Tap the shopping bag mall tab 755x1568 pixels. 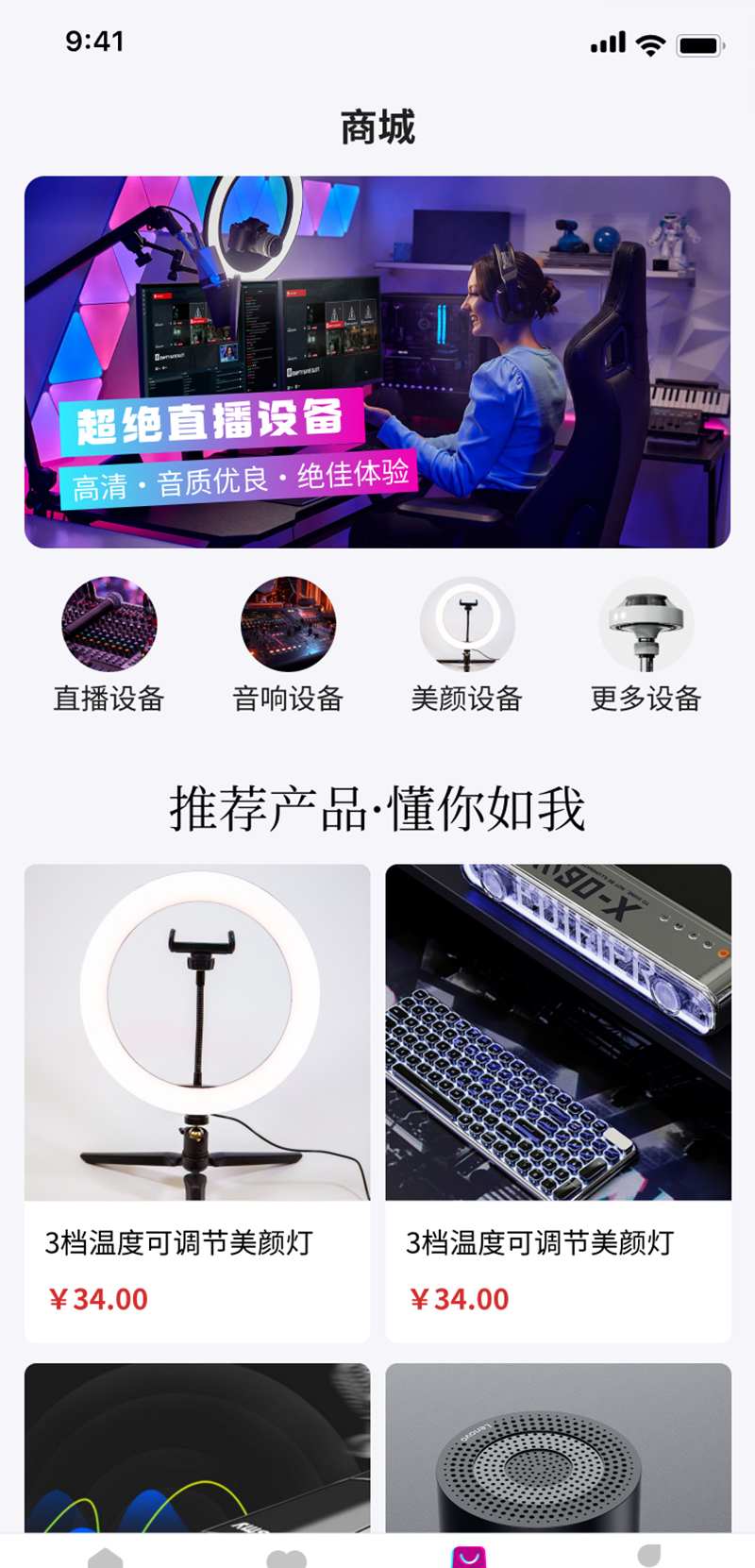pos(468,1556)
